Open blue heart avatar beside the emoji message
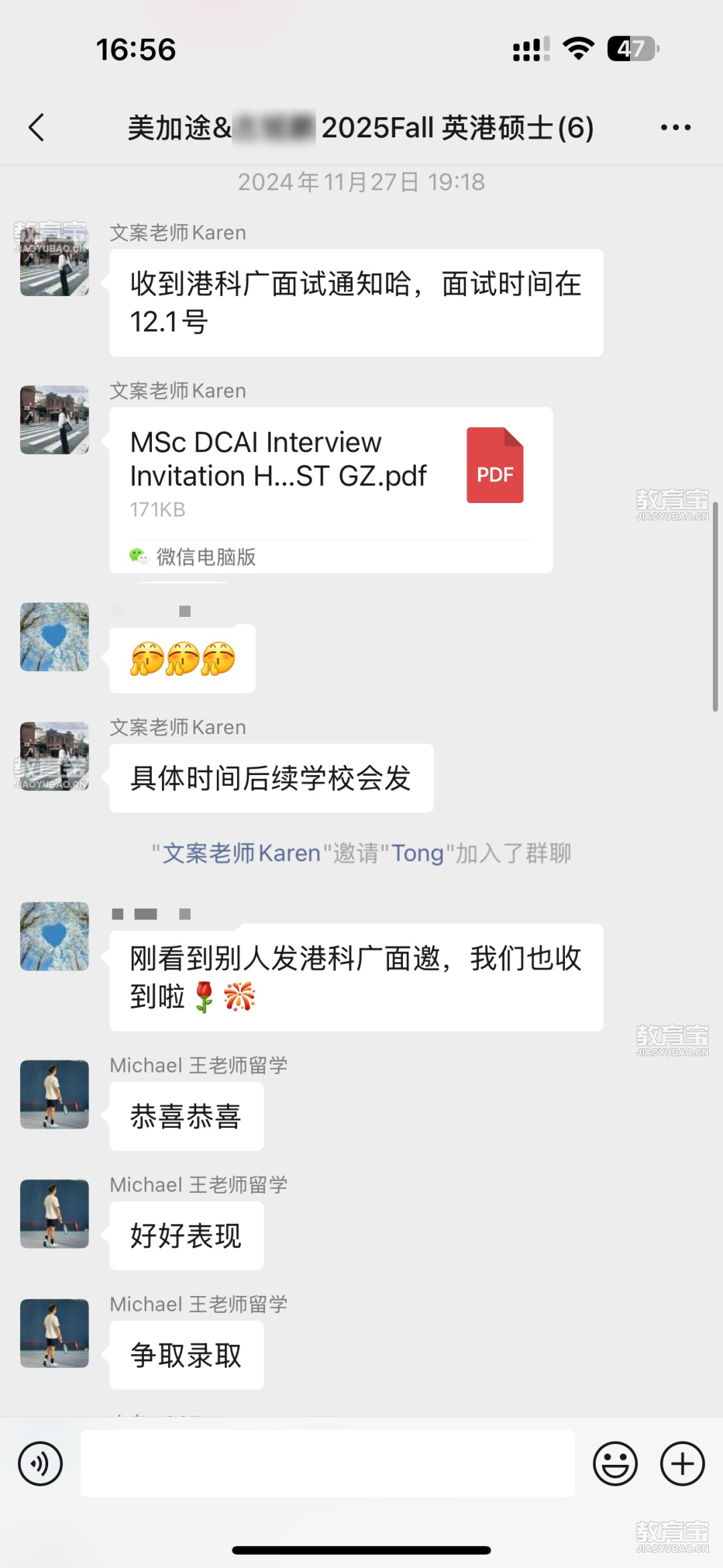Viewport: 723px width, 1568px height. (54, 636)
